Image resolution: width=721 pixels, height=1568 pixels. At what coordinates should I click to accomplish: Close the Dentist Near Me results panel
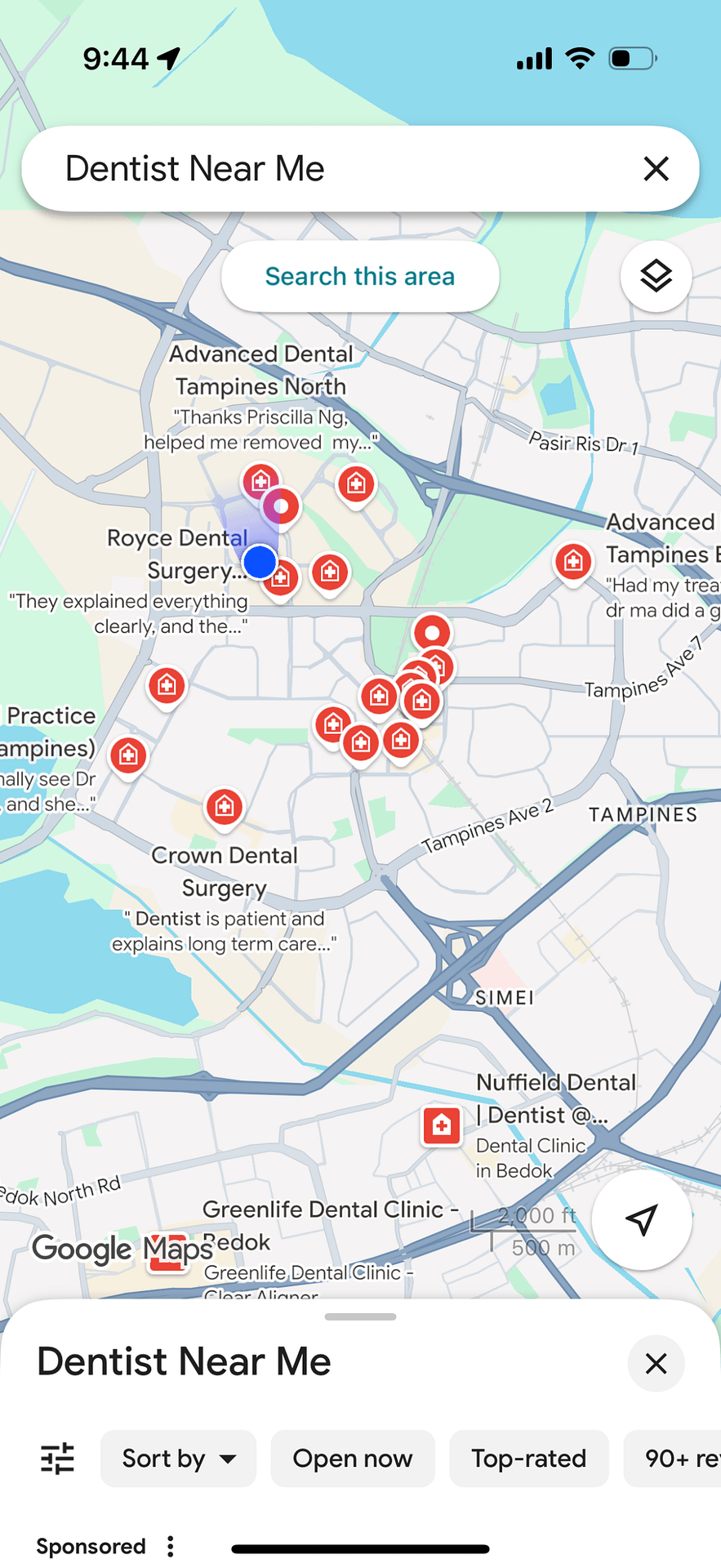point(656,1363)
